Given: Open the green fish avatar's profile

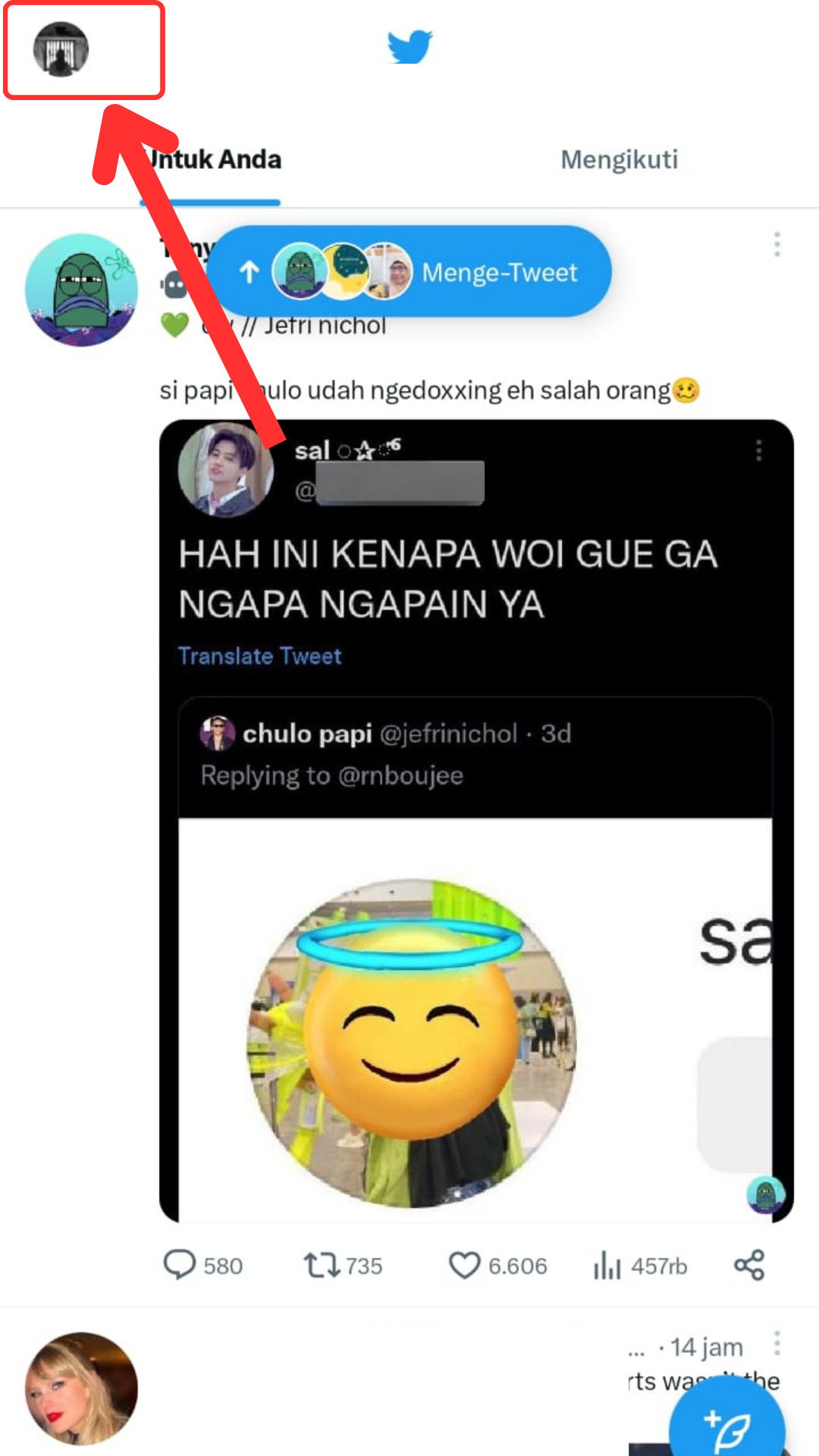Looking at the screenshot, I should point(81,290).
